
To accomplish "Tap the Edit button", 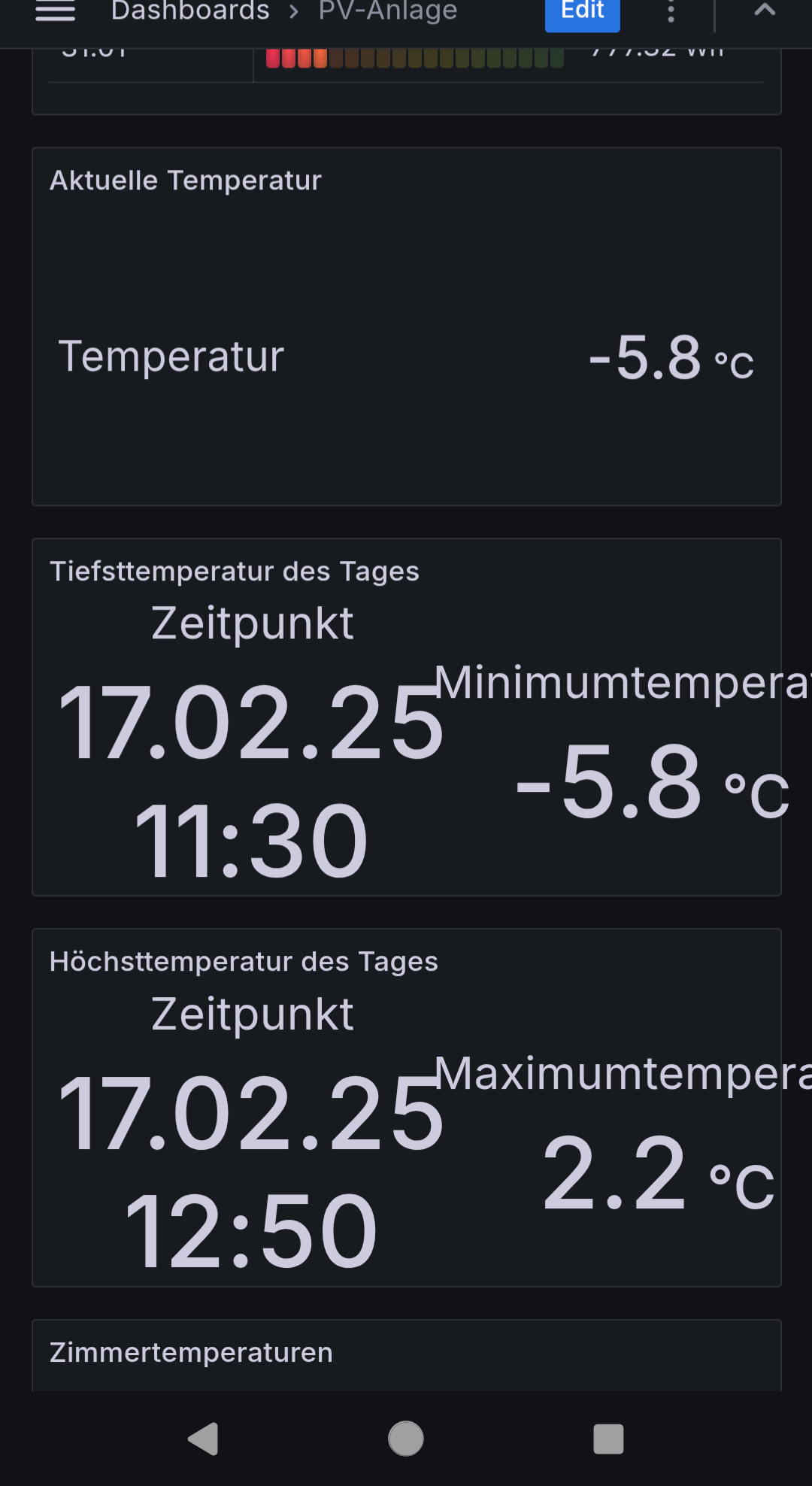I will click(x=583, y=12).
